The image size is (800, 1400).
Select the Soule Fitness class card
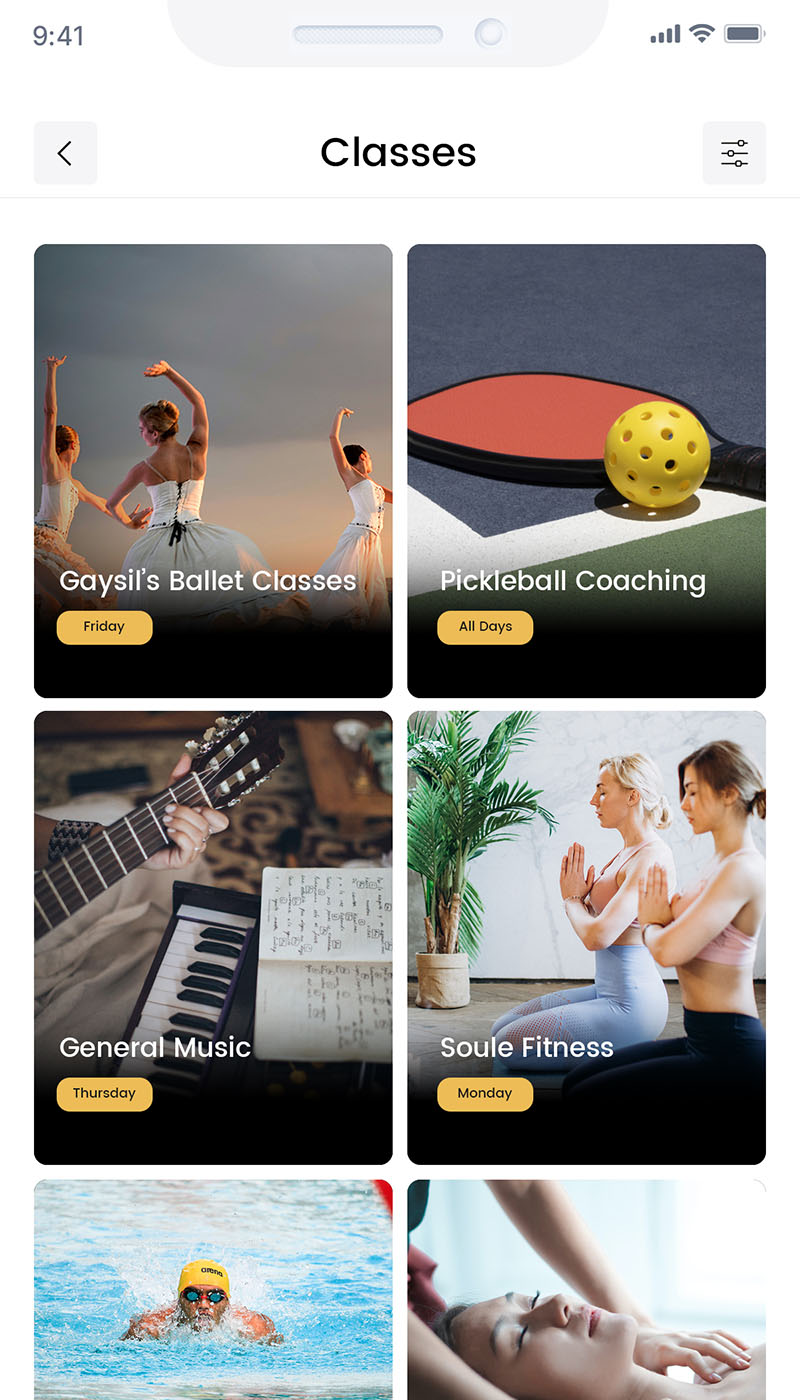(x=586, y=937)
